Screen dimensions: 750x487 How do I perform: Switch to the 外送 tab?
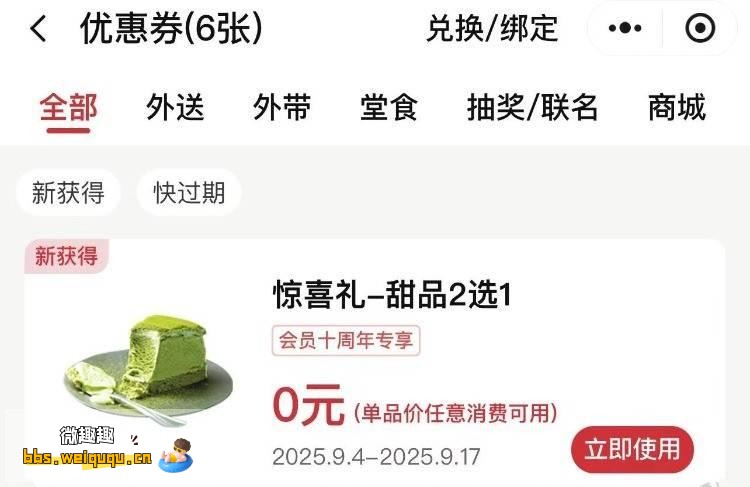click(175, 108)
